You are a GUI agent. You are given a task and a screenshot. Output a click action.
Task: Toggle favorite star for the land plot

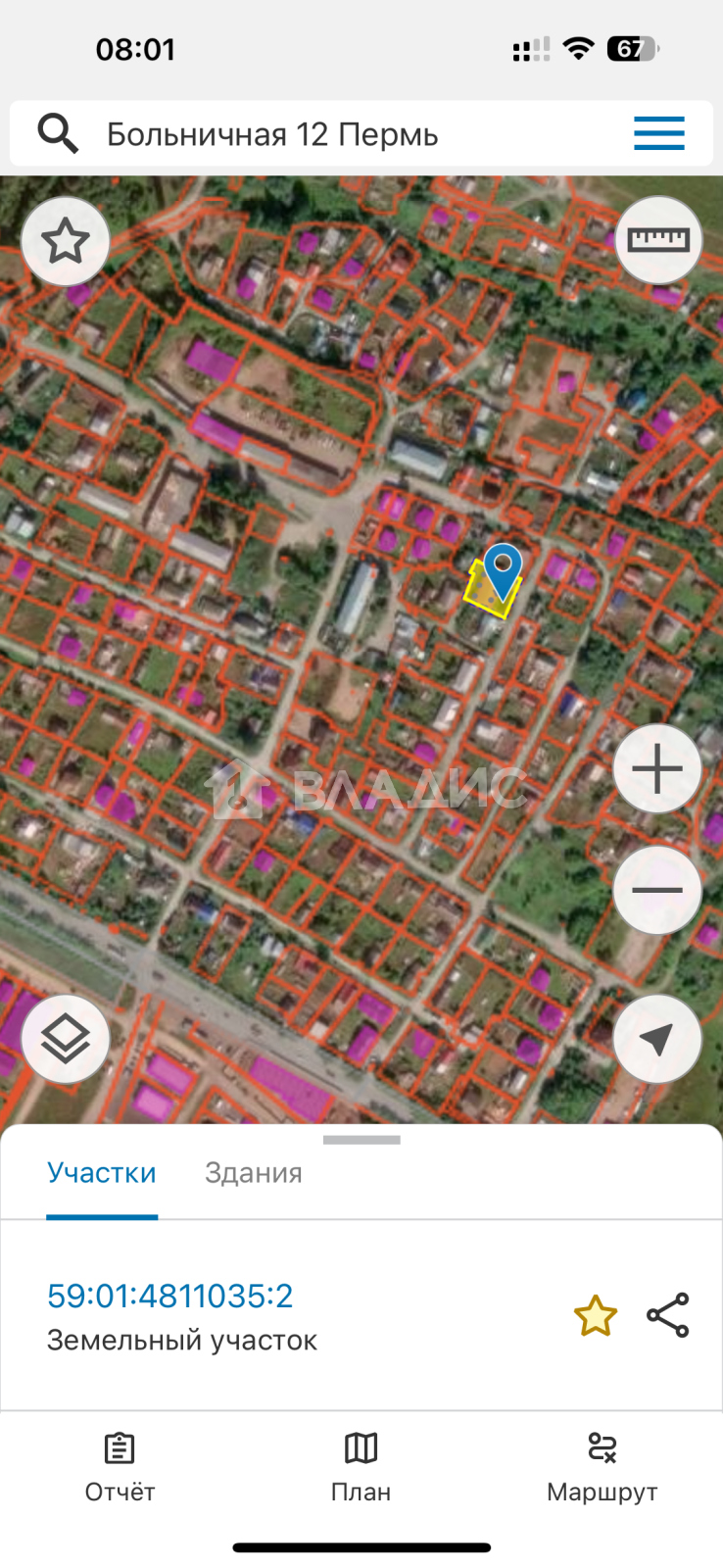click(x=596, y=1316)
